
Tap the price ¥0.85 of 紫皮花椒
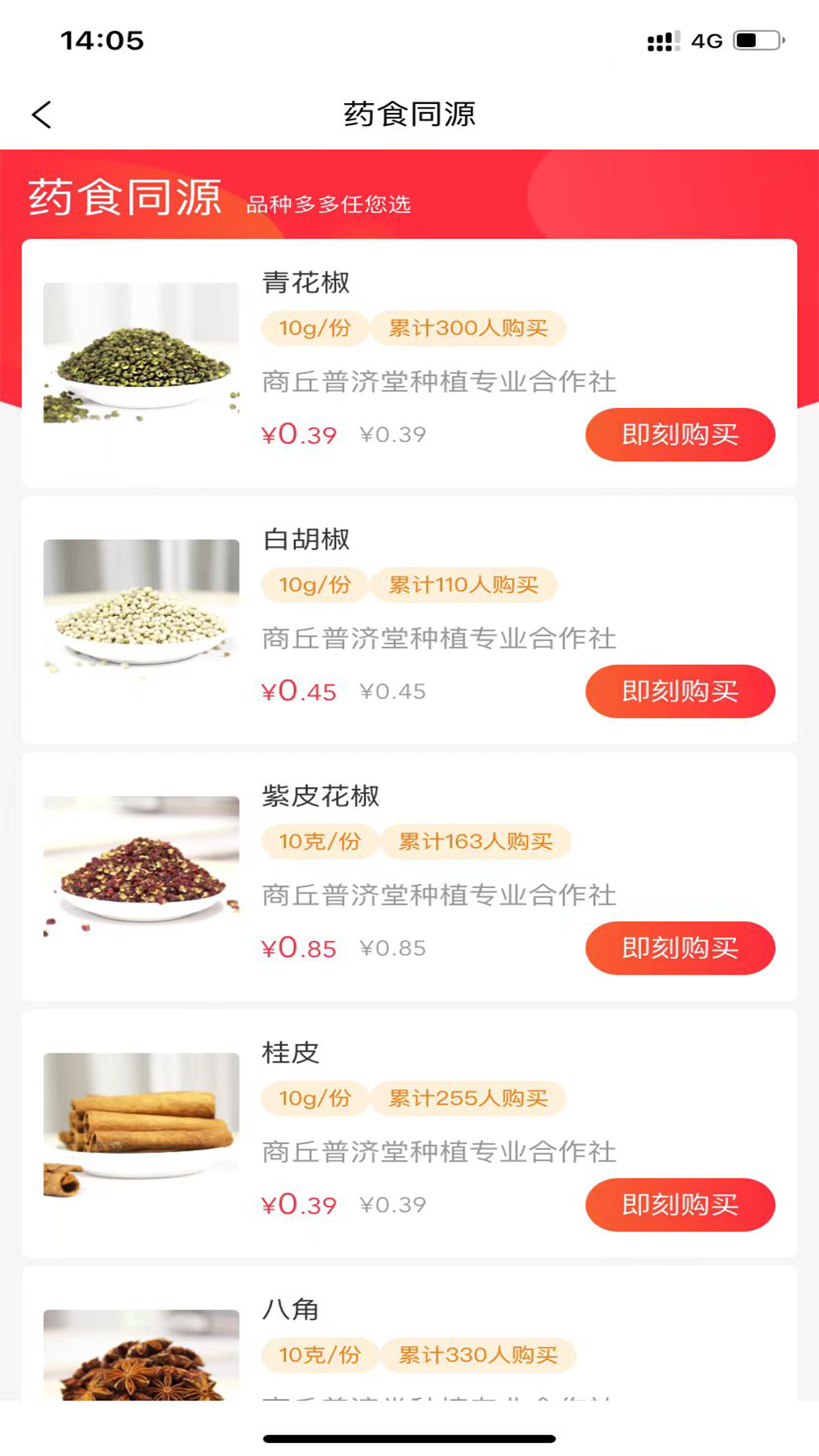click(x=299, y=947)
